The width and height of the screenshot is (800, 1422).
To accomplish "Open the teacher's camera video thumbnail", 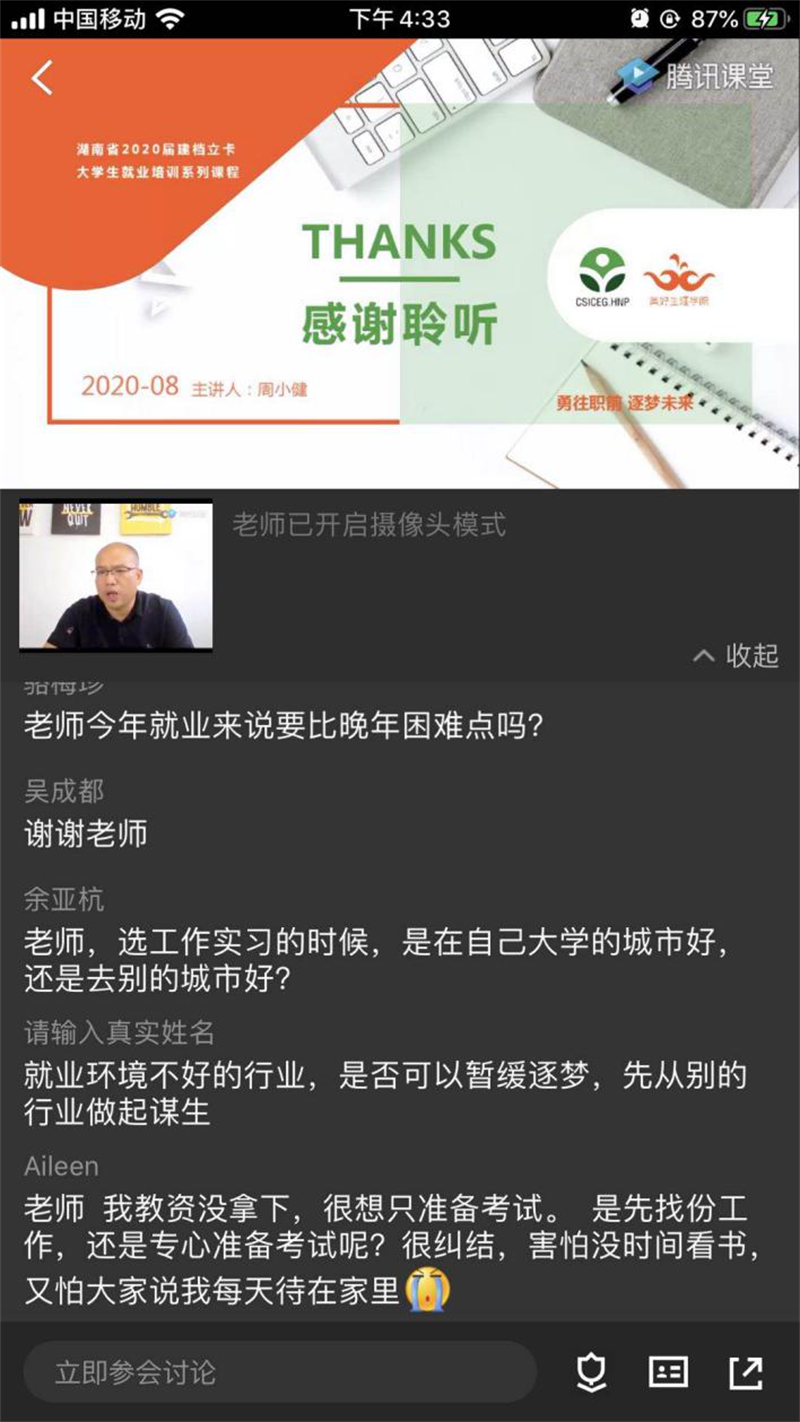I will click(116, 576).
